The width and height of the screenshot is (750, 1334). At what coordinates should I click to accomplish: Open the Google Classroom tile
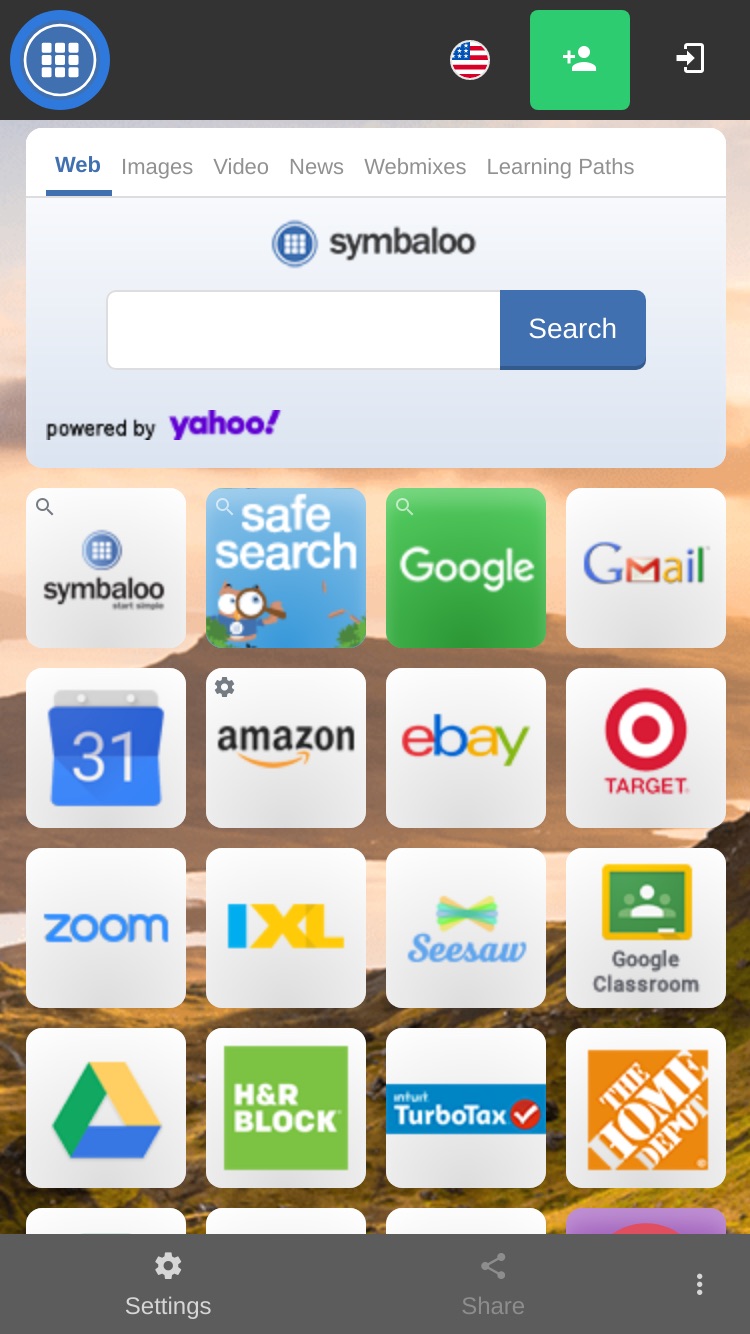click(646, 928)
